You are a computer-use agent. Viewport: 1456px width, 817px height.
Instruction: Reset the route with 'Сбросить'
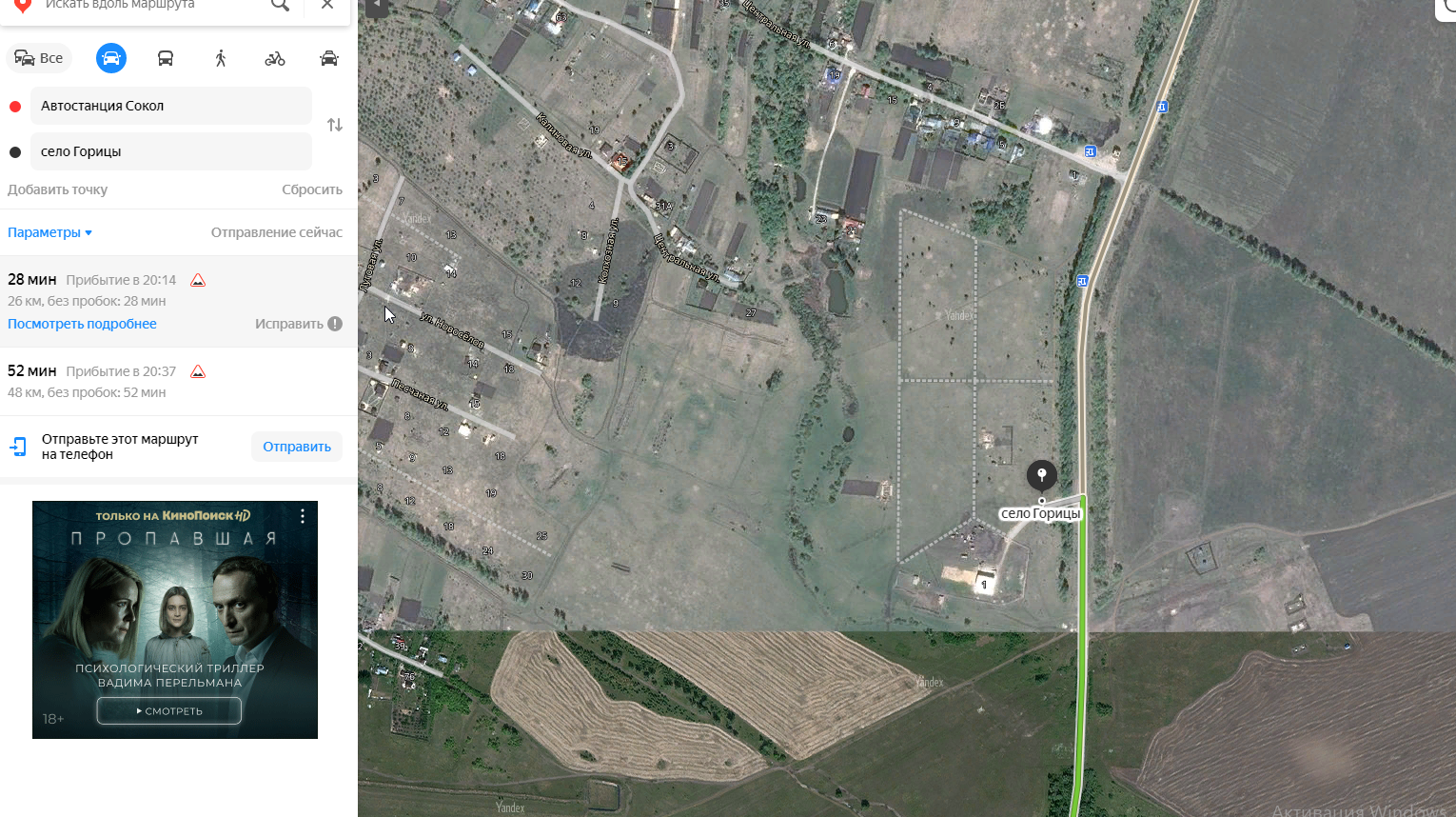click(311, 189)
